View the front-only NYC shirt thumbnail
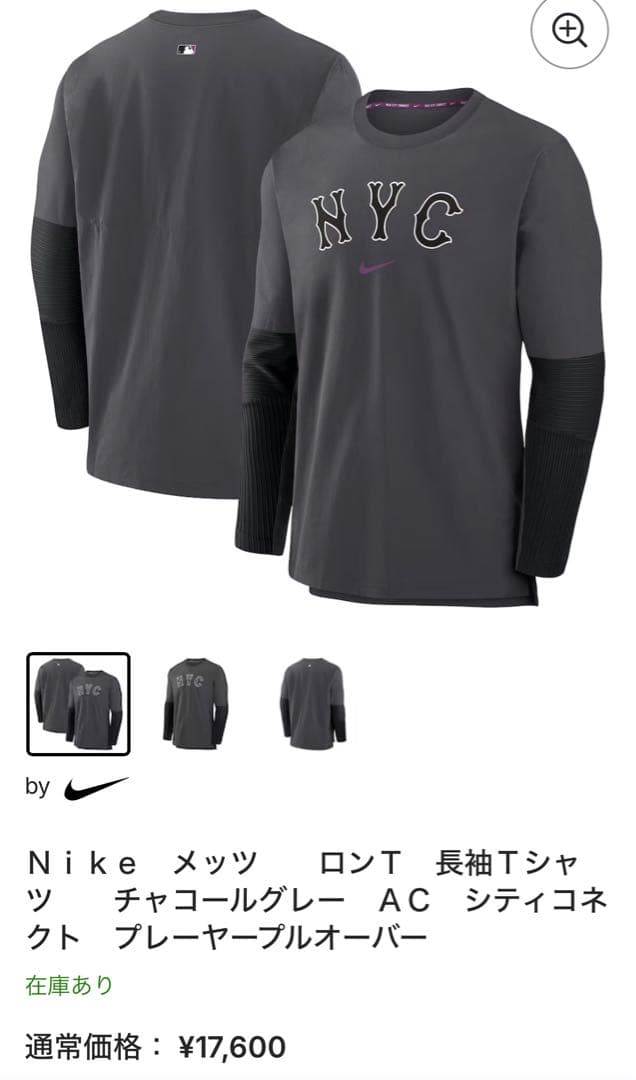 [x=196, y=703]
